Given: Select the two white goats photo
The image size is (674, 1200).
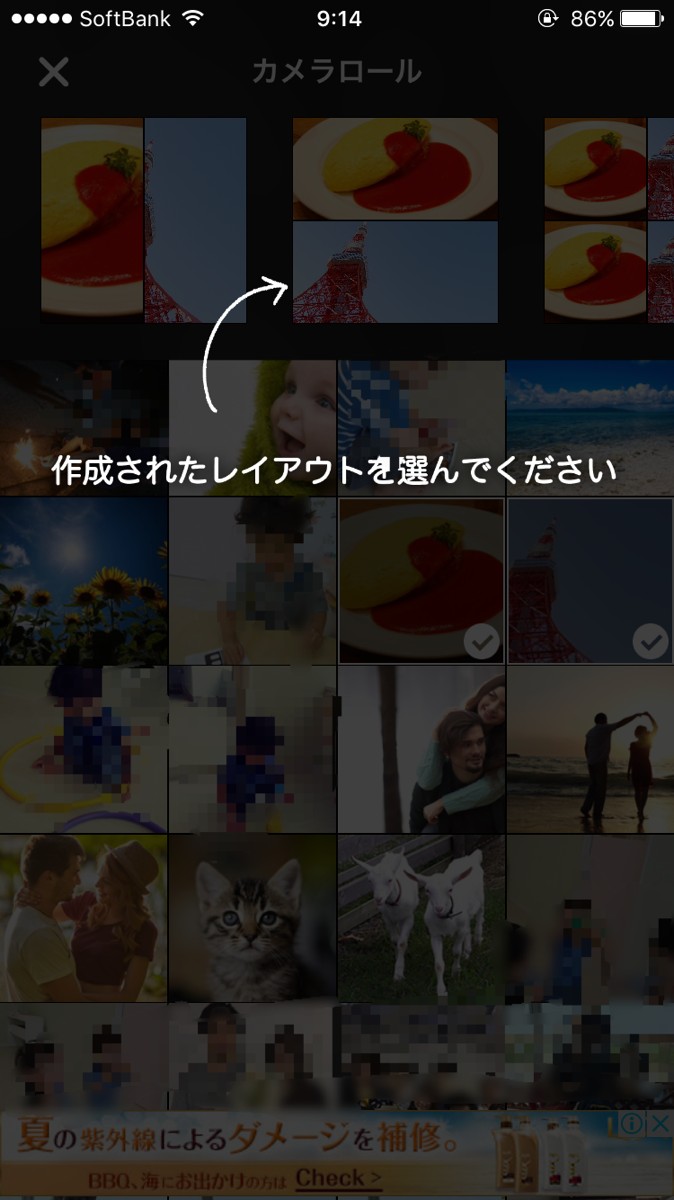Looking at the screenshot, I should pos(421,919).
